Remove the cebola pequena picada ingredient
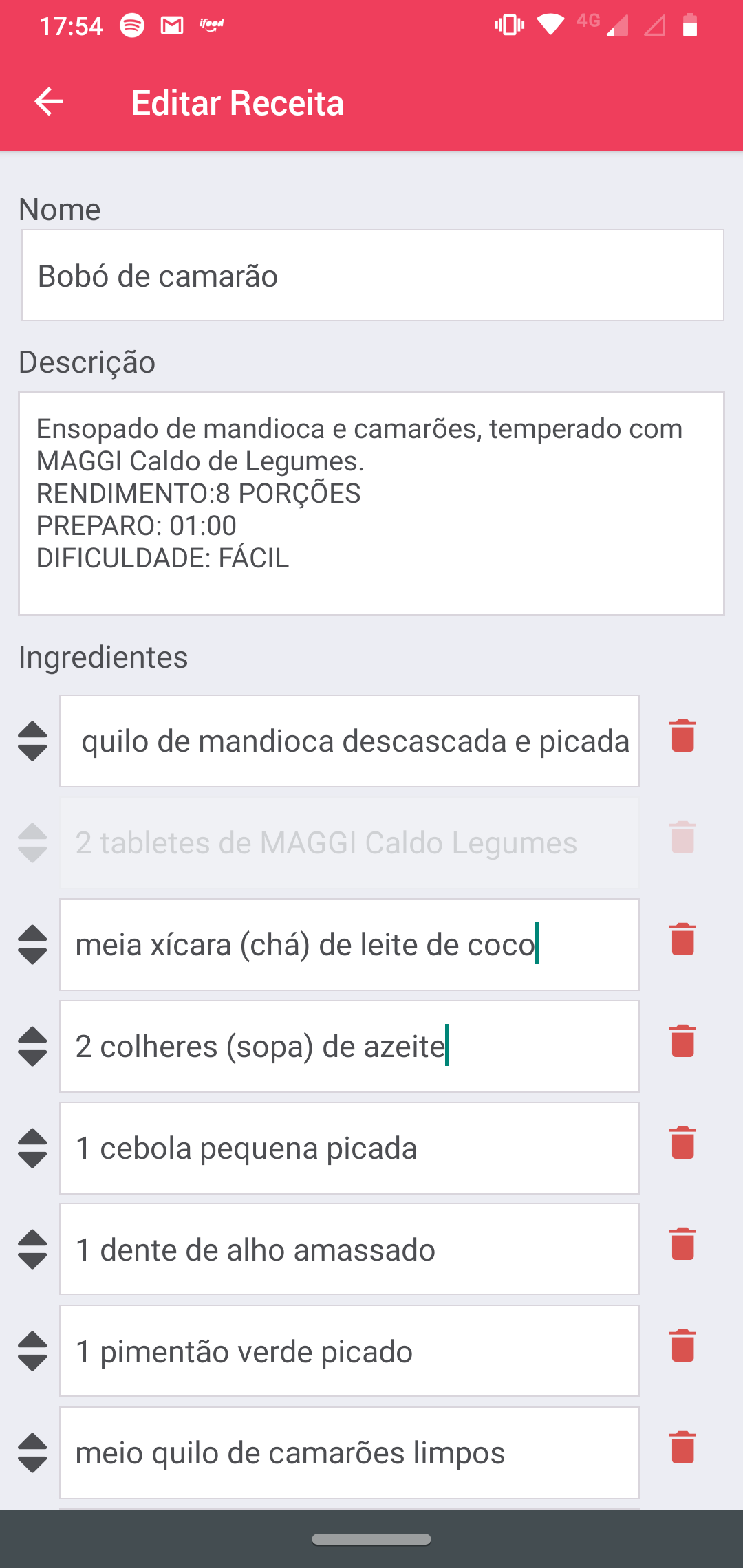 pyautogui.click(x=682, y=1142)
